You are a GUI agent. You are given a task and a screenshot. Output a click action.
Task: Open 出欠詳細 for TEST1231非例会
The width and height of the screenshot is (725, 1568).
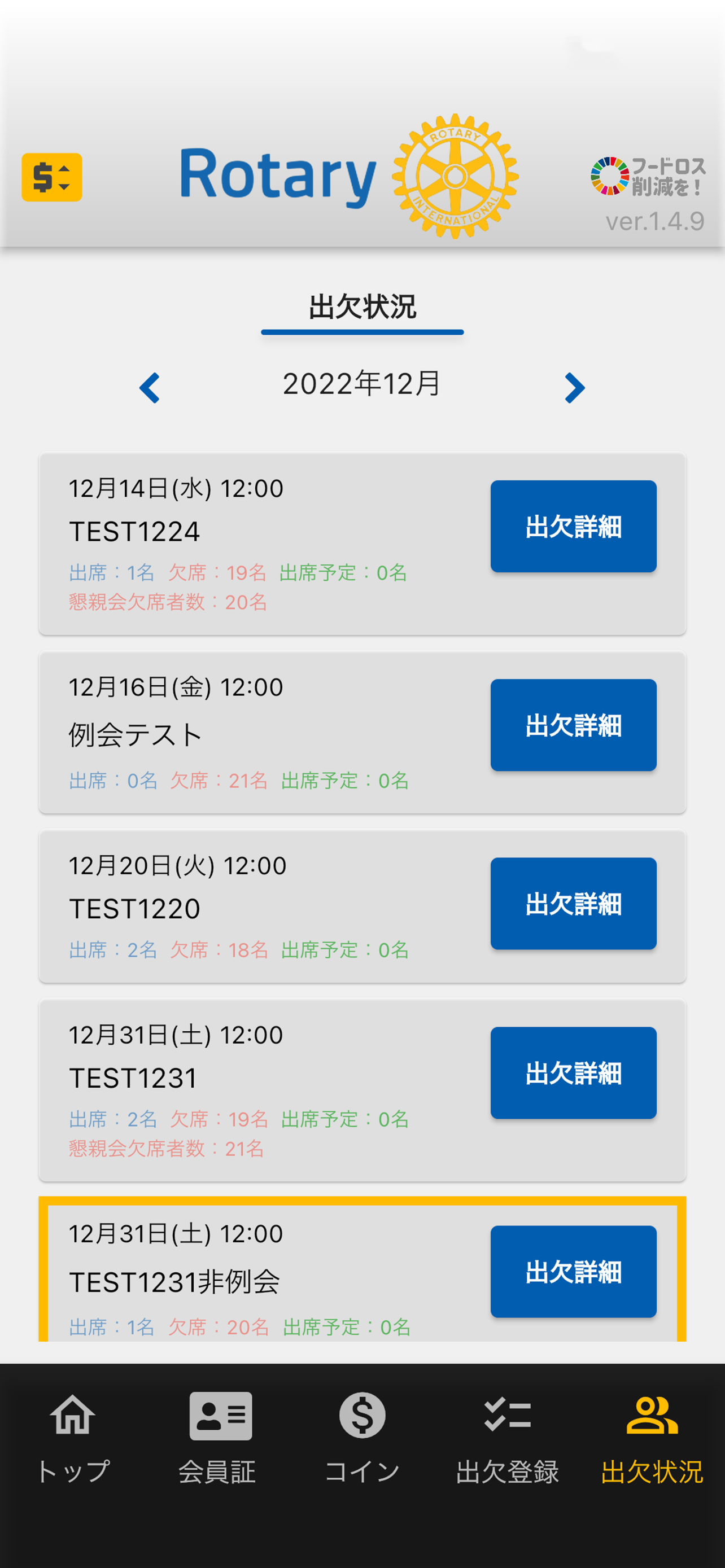point(574,1272)
